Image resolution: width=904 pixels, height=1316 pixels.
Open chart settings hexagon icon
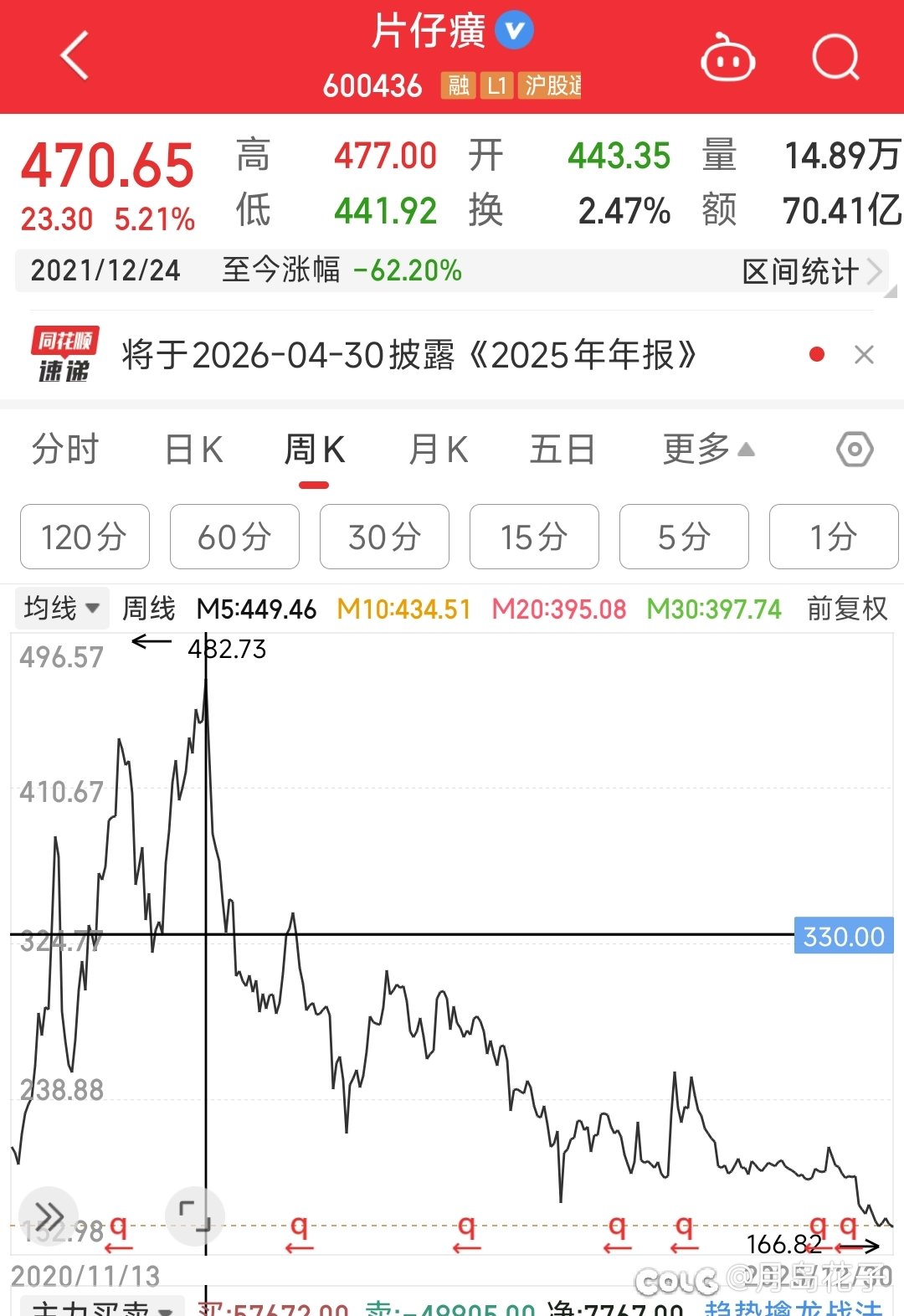pyautogui.click(x=855, y=450)
